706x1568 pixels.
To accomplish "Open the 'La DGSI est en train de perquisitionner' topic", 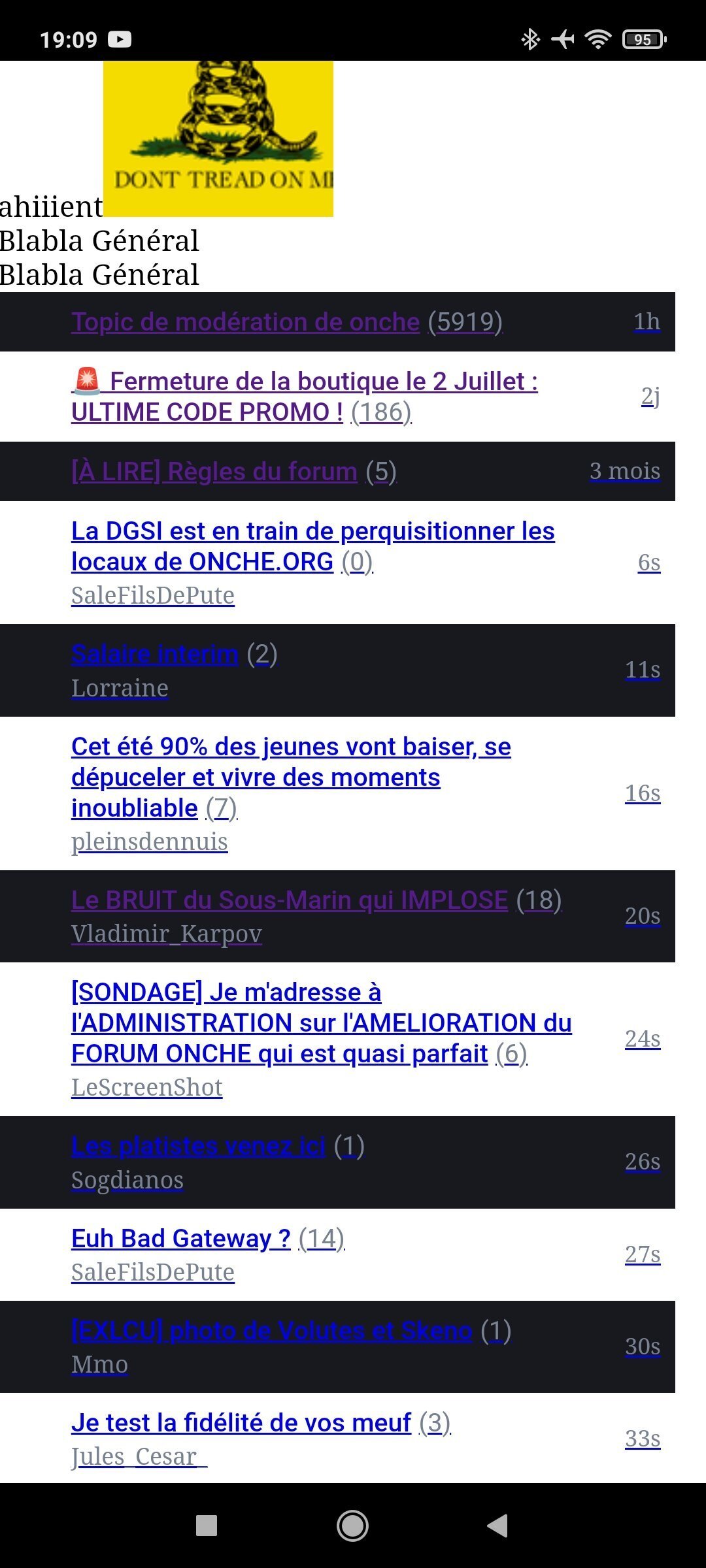I will click(313, 546).
